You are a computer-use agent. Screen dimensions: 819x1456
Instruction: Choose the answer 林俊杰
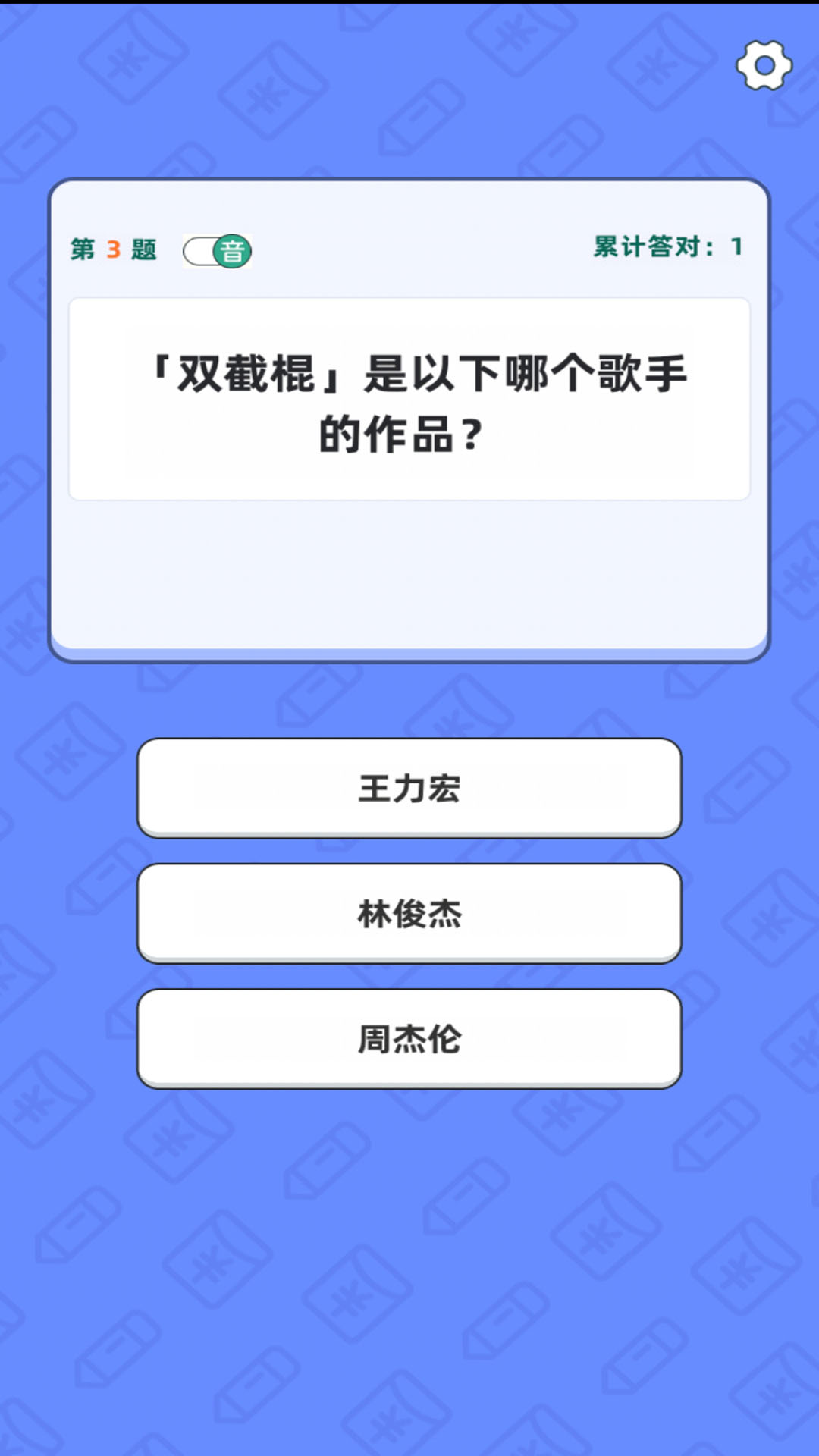pos(409,913)
